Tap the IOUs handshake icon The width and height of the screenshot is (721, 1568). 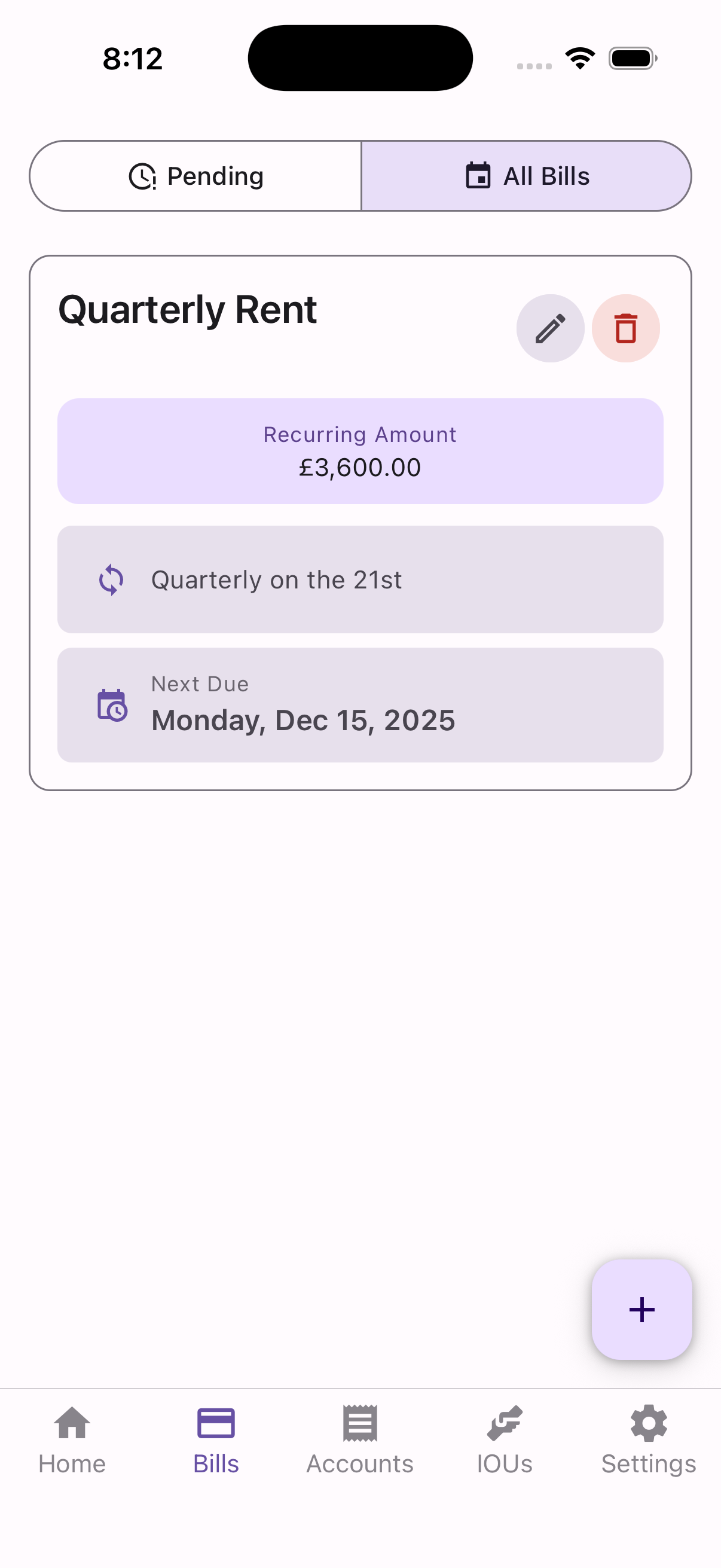tap(504, 1424)
